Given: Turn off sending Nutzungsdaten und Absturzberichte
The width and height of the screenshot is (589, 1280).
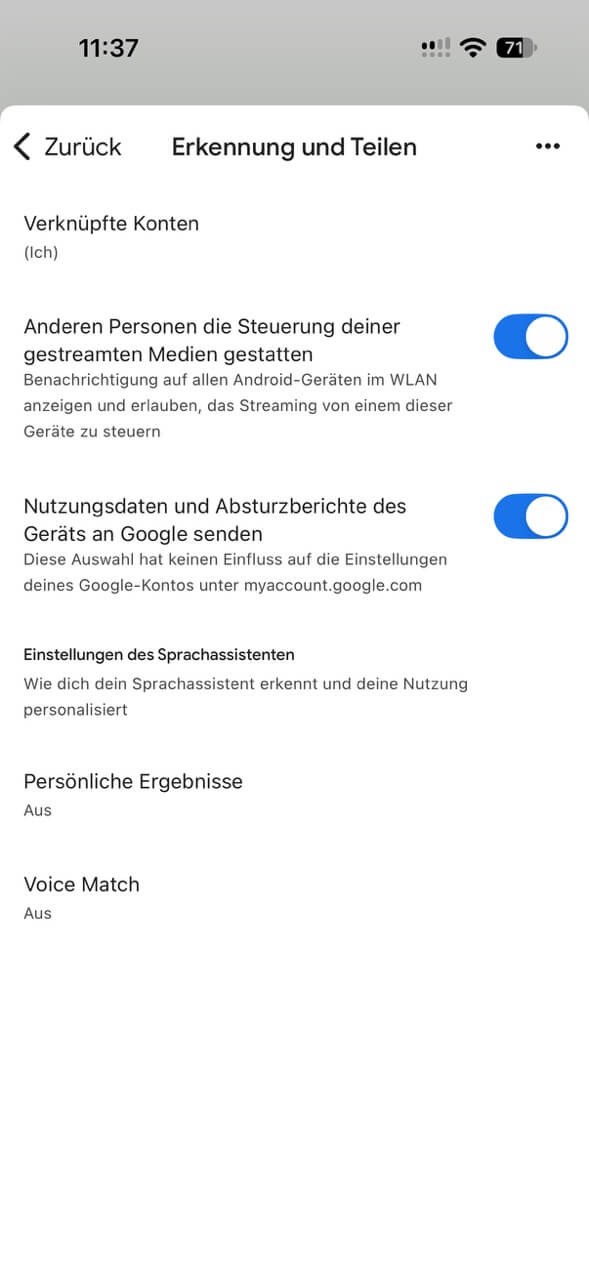Looking at the screenshot, I should click(531, 516).
